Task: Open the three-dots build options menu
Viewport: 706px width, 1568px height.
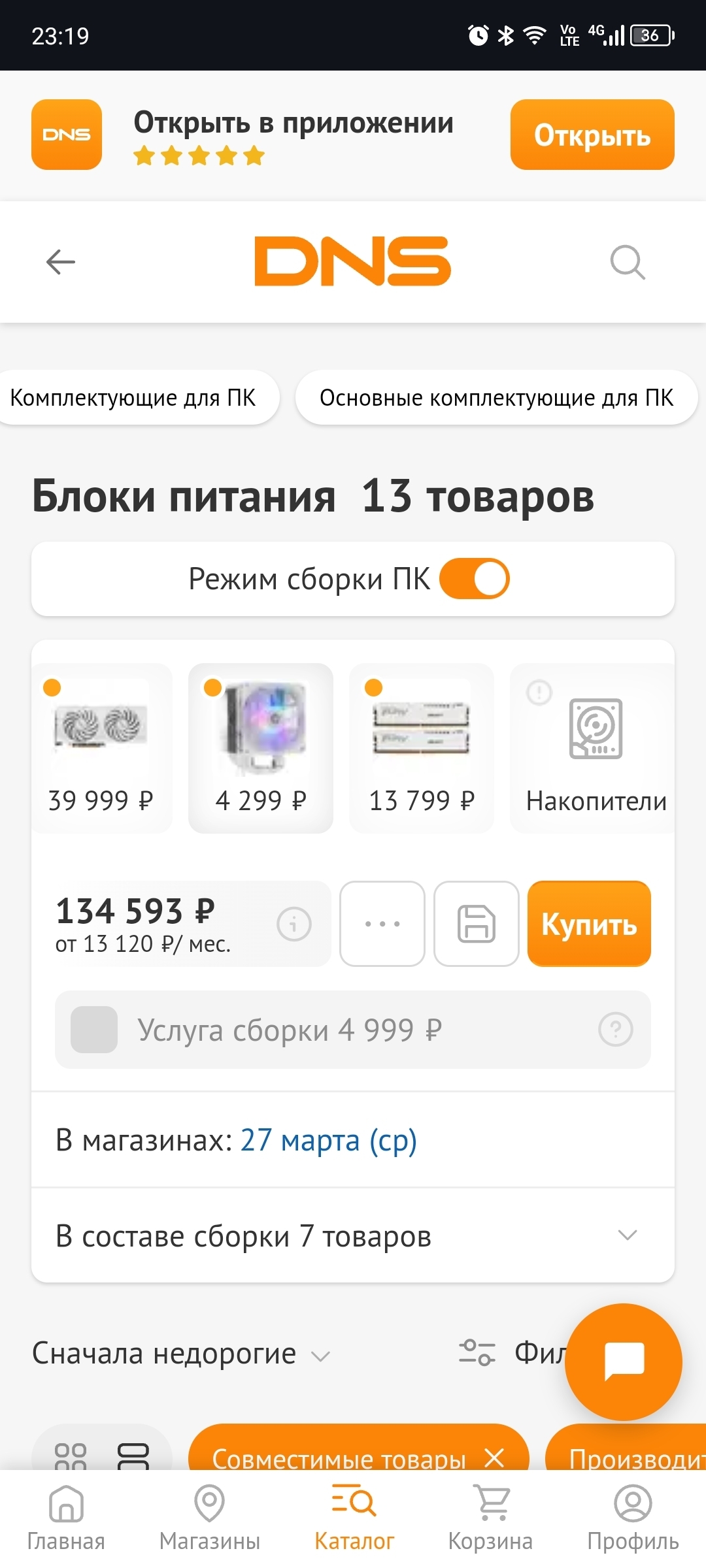Action: [382, 924]
